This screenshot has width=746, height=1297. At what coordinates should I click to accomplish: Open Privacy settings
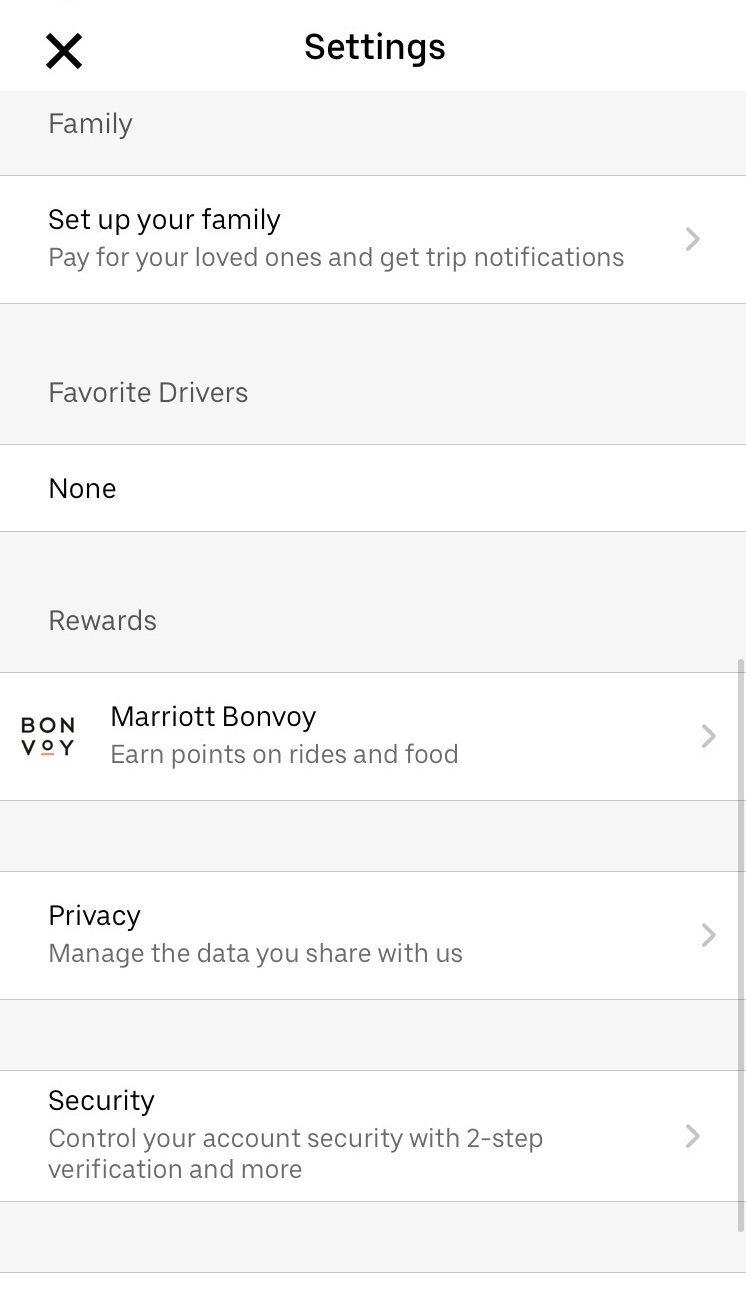click(373, 935)
